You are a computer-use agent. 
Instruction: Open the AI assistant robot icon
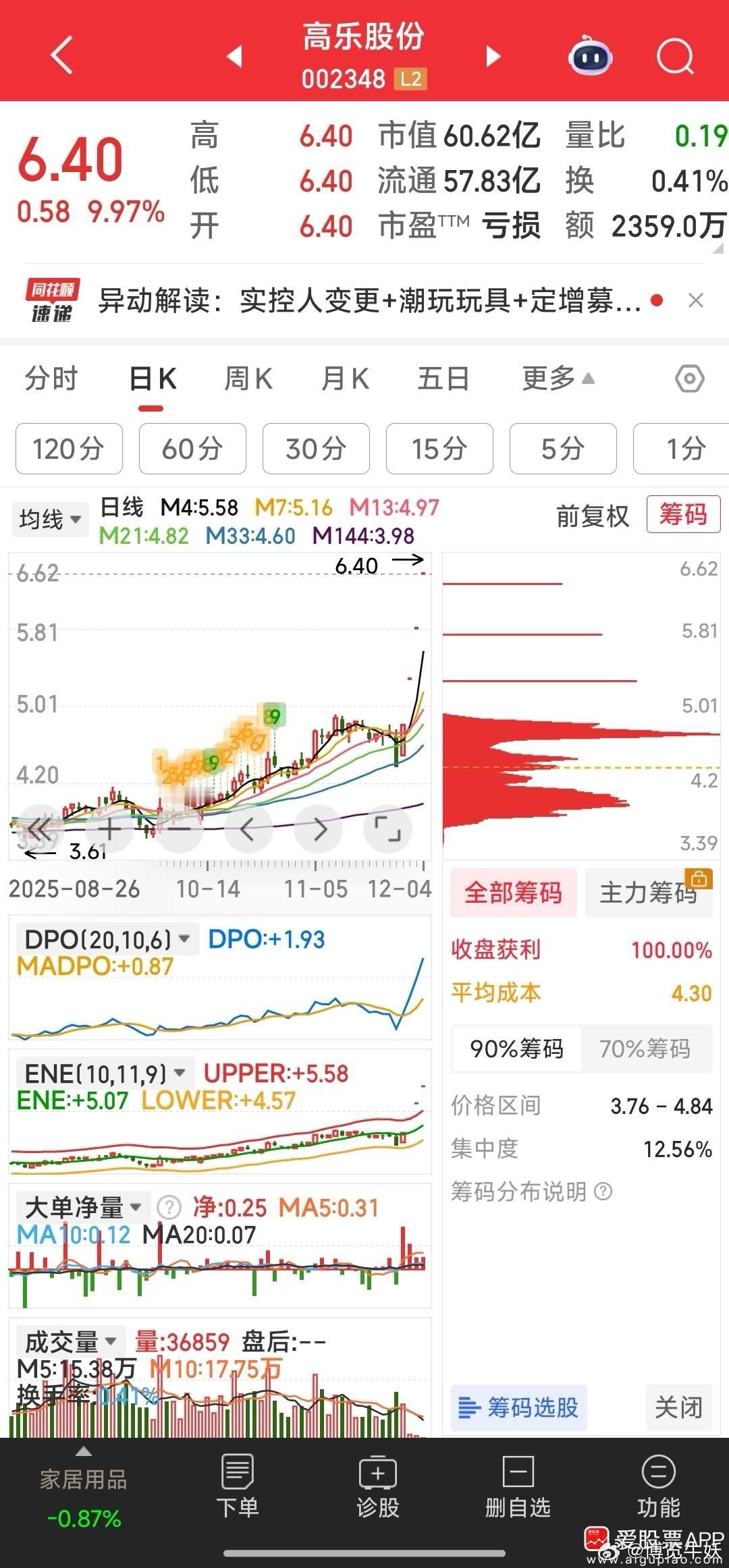[x=590, y=57]
